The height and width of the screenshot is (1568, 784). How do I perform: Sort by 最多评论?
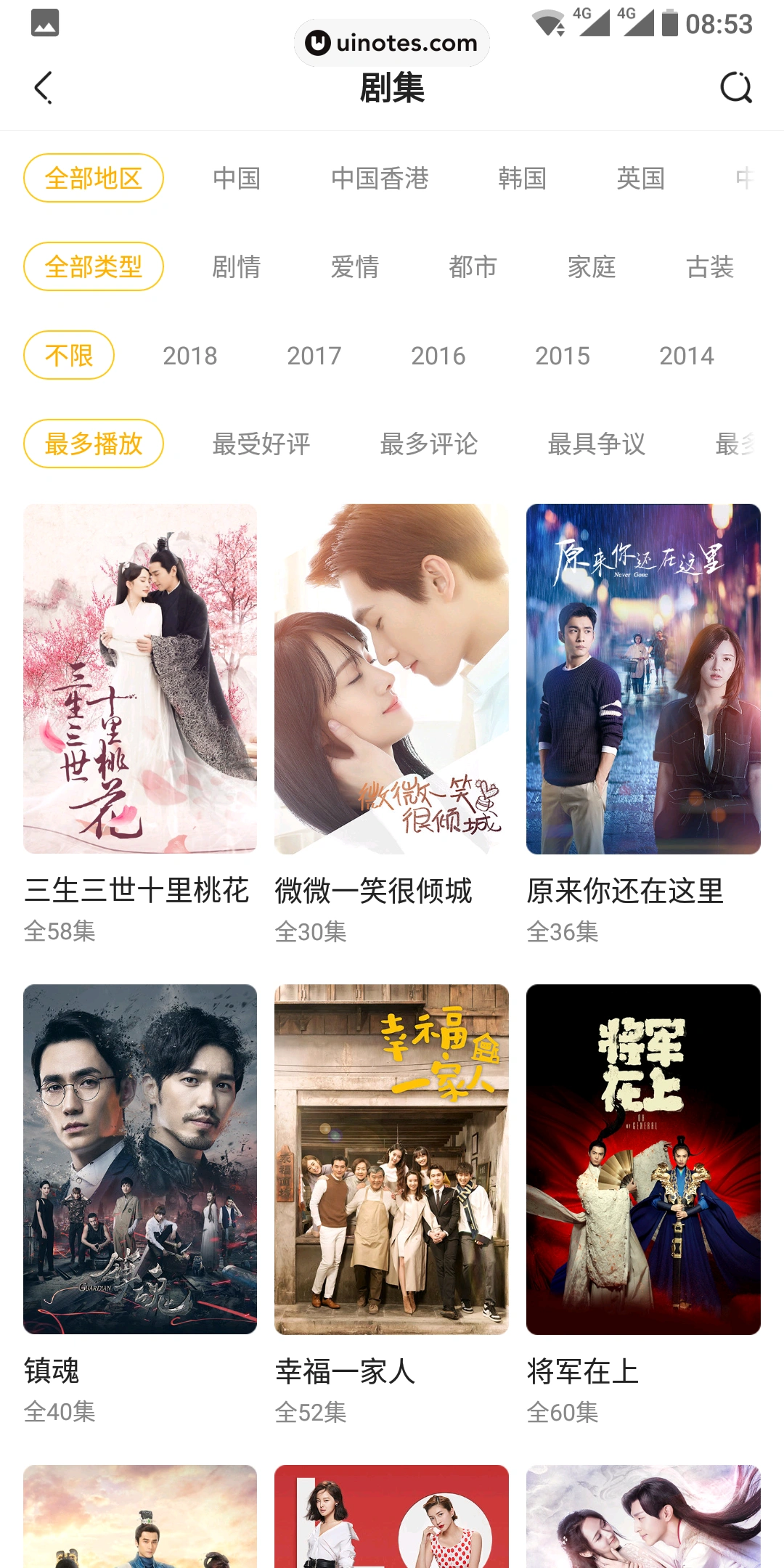[x=429, y=444]
